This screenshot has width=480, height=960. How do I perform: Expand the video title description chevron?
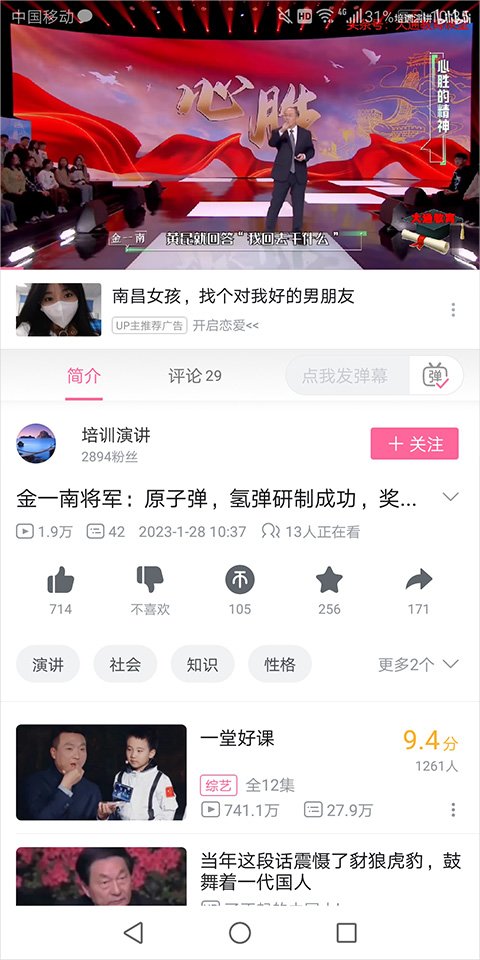[451, 497]
